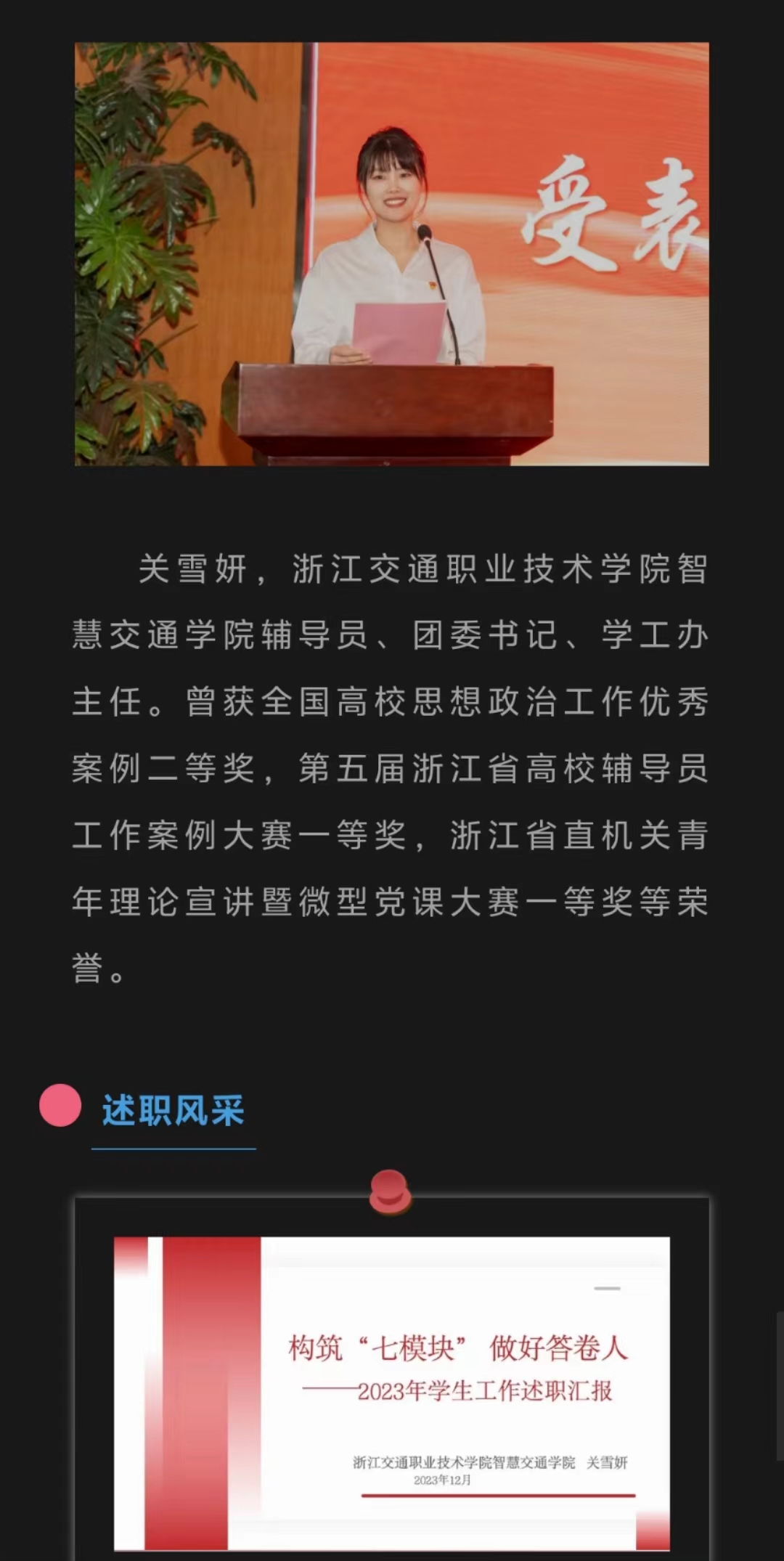Open the photo of the speaker at podium

click(x=392, y=253)
